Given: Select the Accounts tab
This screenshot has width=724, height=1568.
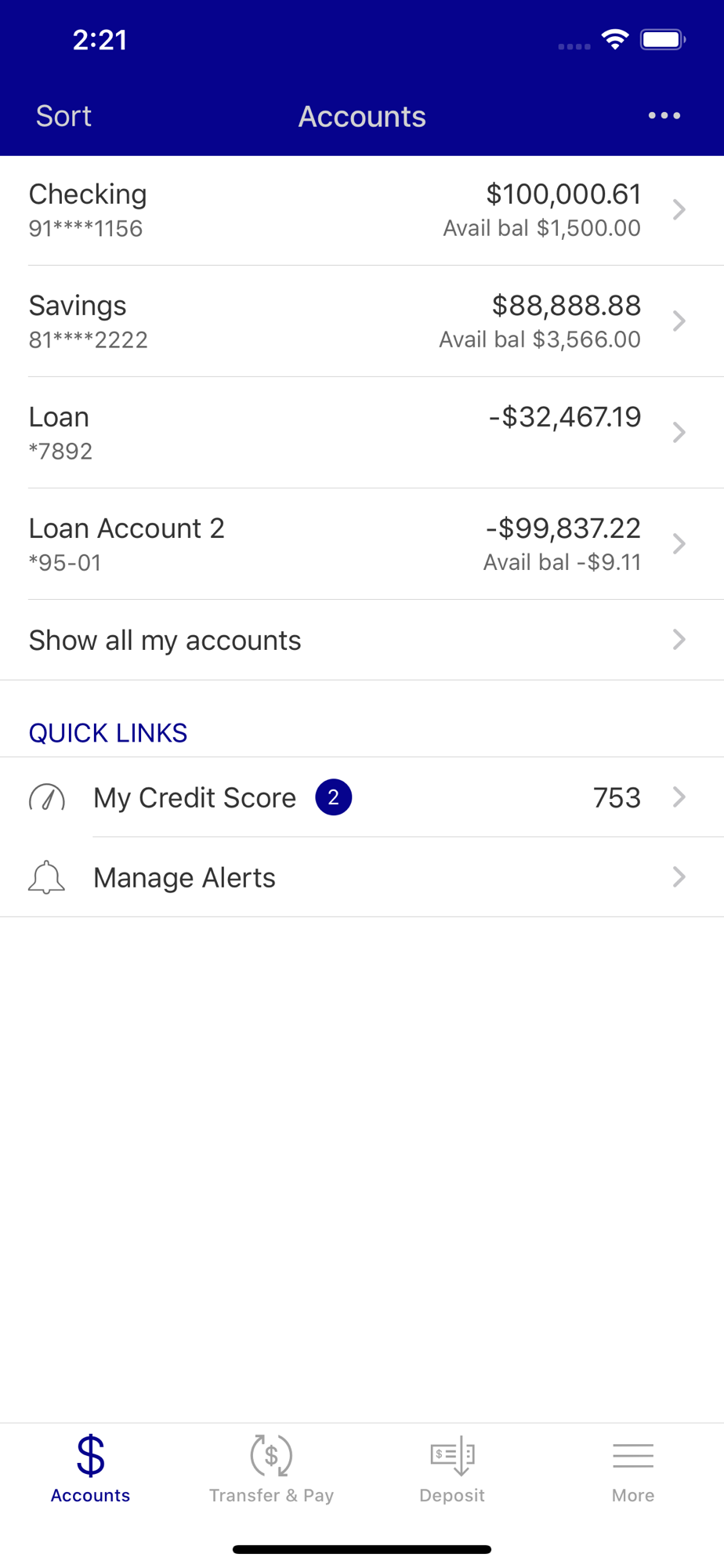Looking at the screenshot, I should coord(90,1469).
